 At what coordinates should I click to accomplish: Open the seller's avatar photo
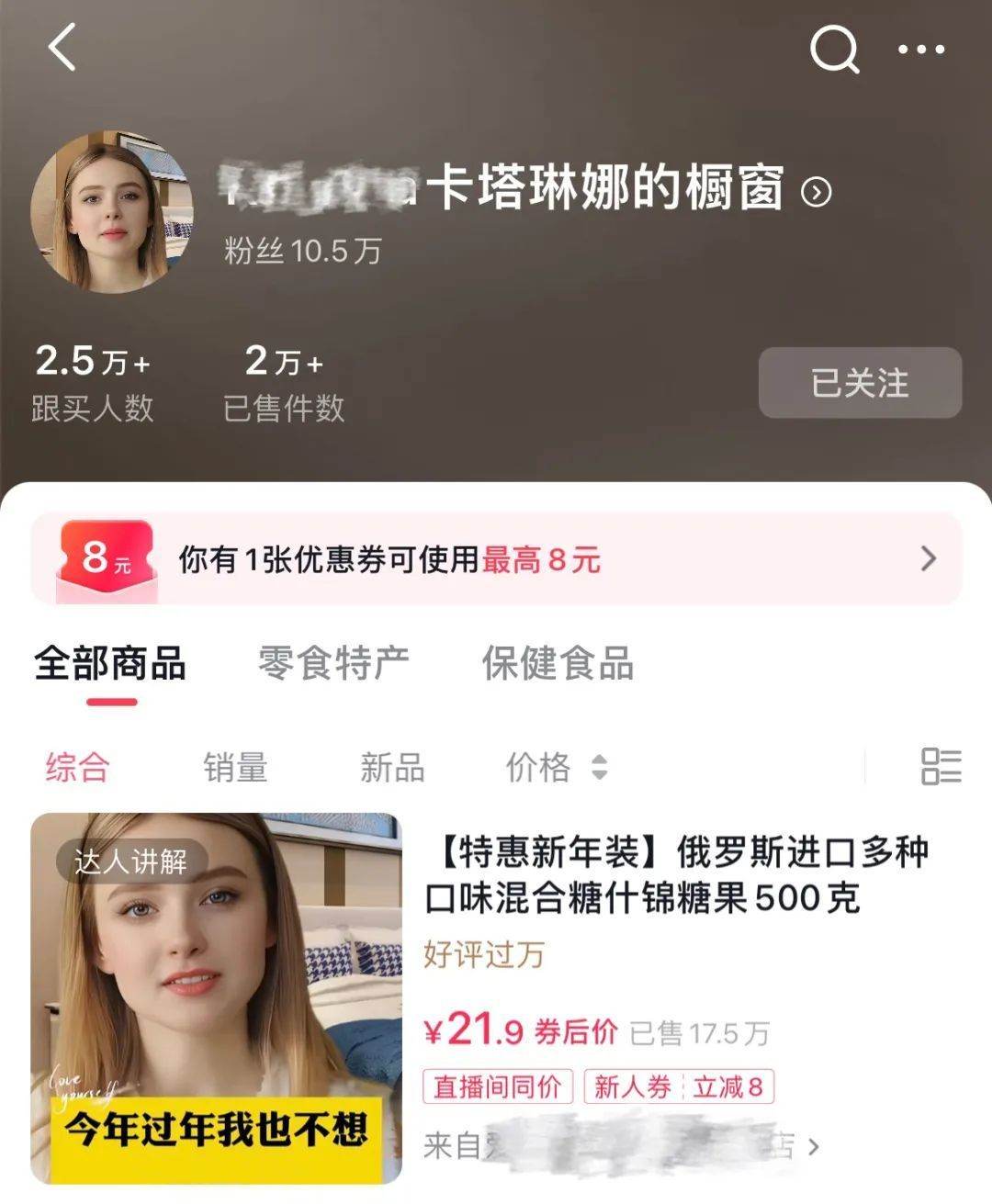pos(112,212)
